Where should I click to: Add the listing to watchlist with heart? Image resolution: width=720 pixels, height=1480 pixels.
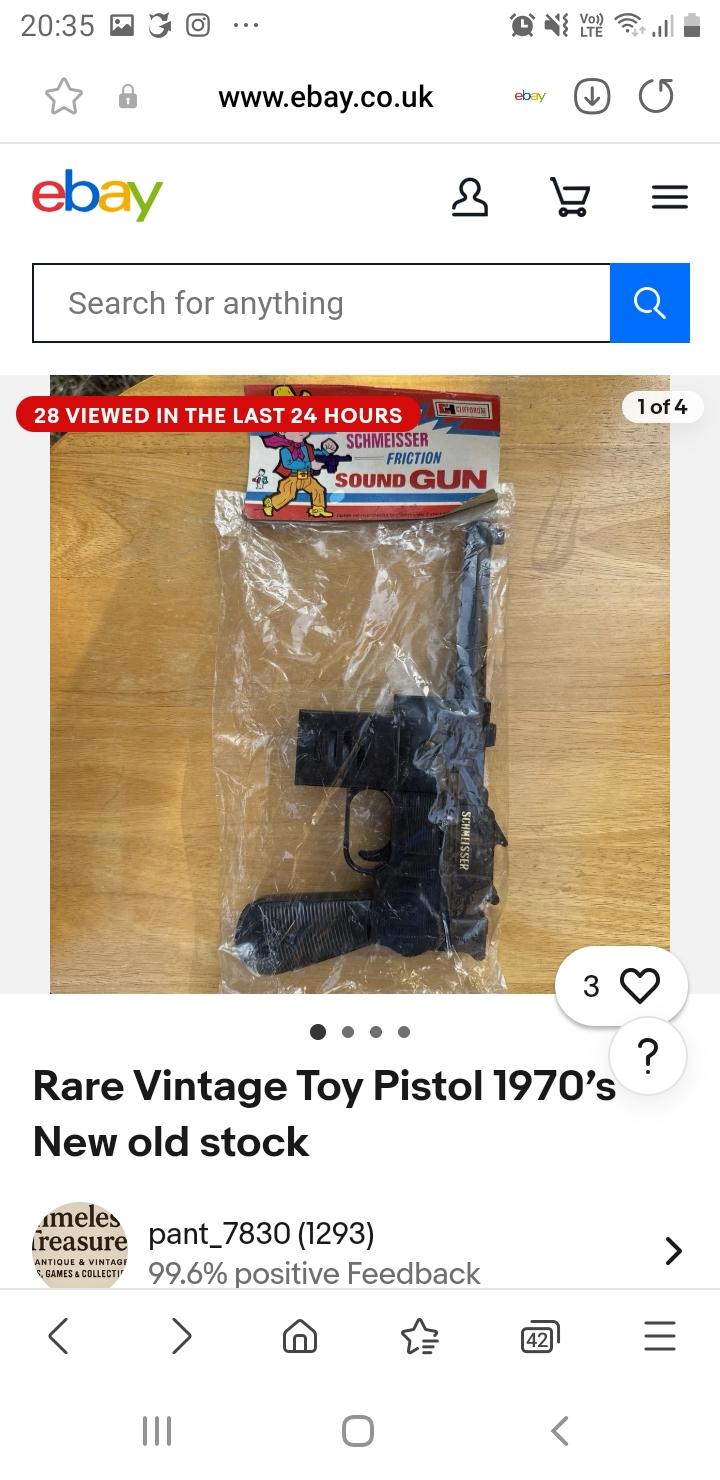point(640,986)
